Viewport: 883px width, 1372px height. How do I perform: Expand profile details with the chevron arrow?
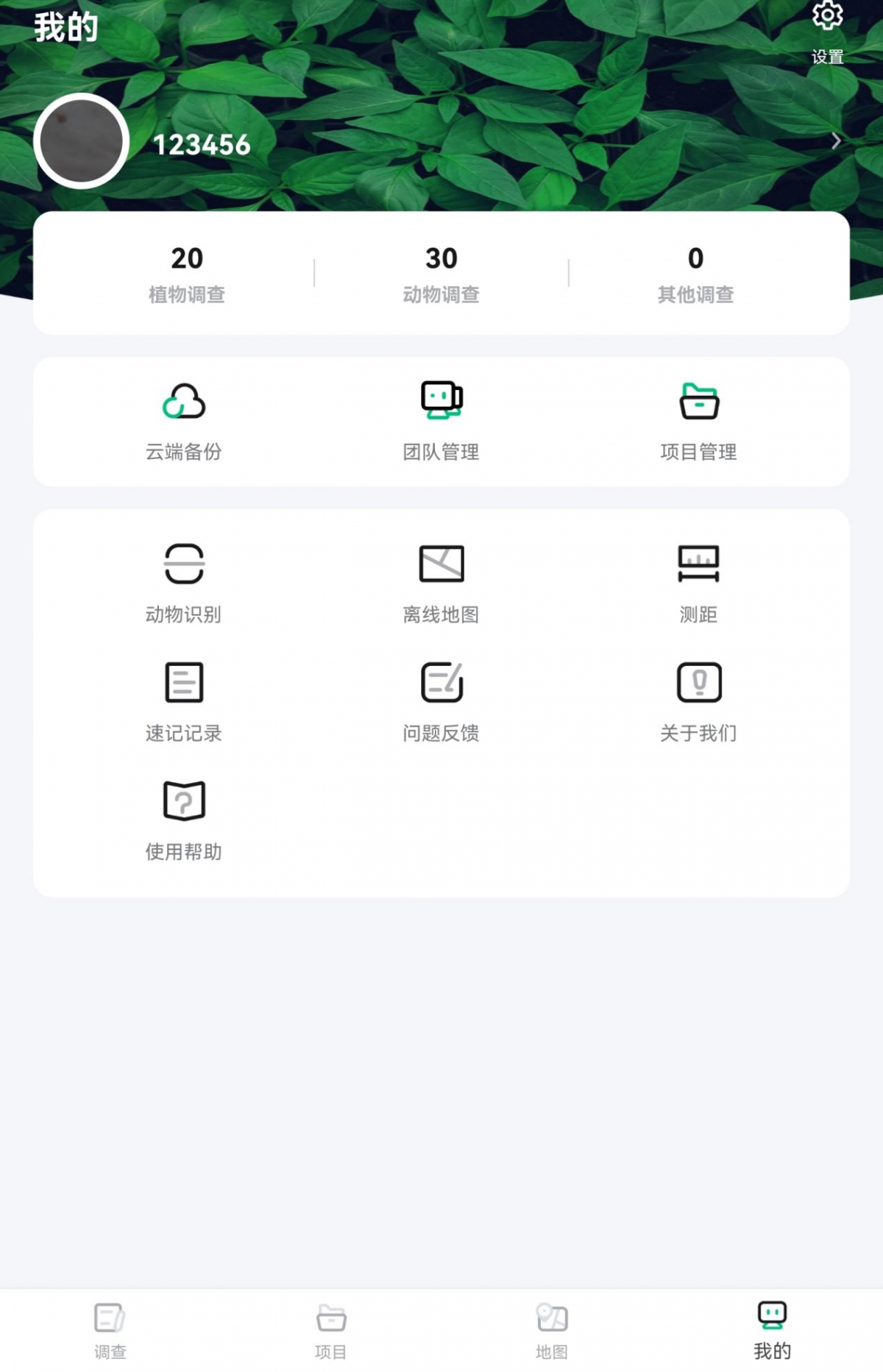point(835,141)
